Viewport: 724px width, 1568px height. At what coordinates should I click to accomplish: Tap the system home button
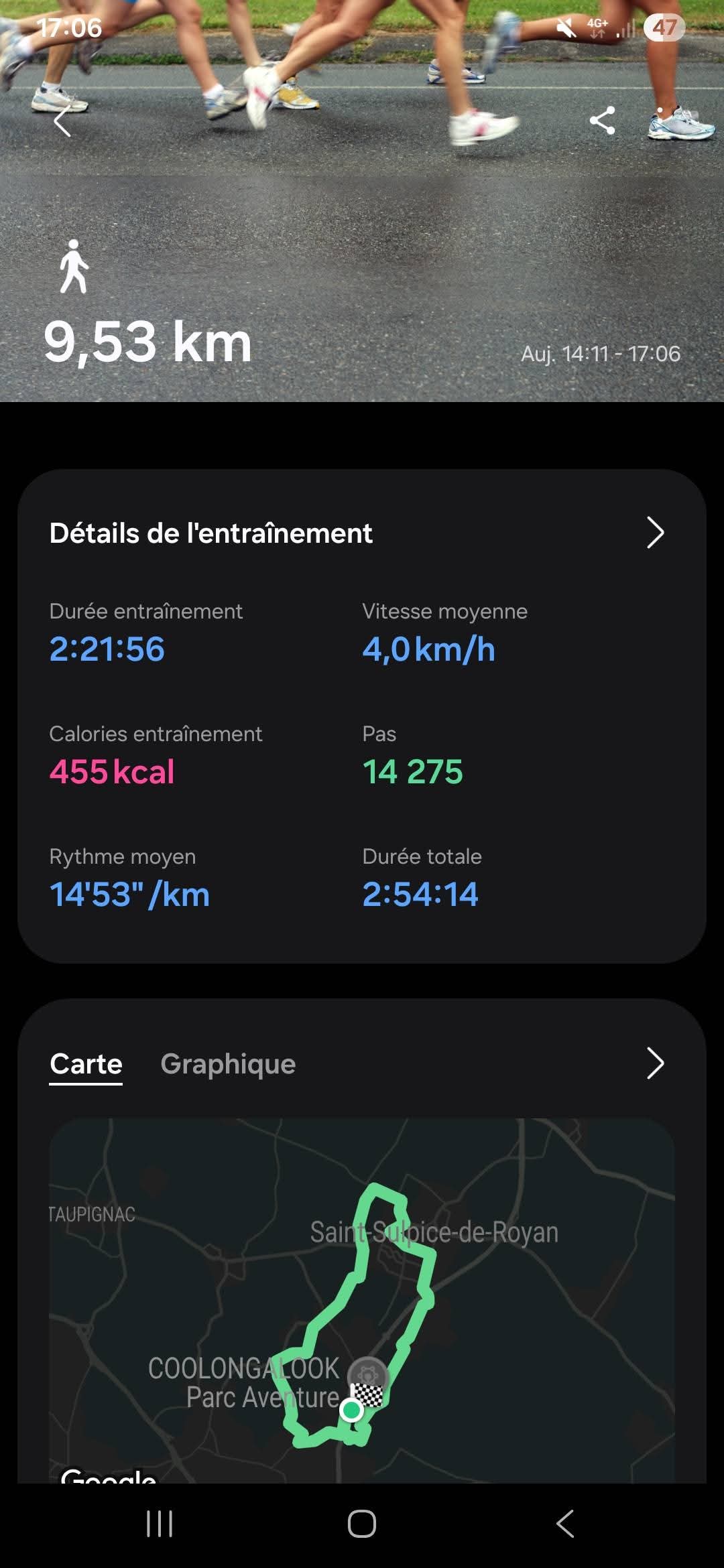point(362,1524)
